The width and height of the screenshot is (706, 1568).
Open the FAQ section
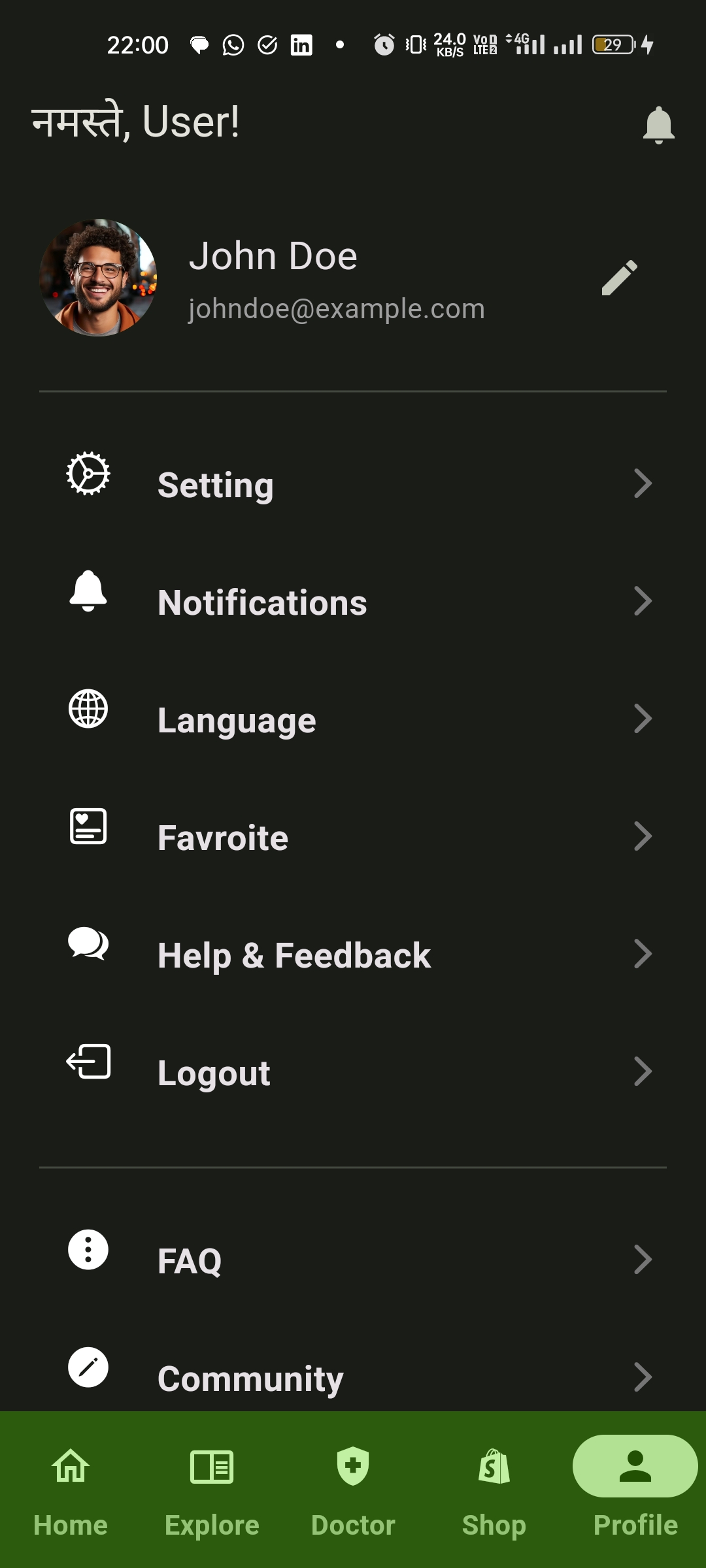[353, 1260]
